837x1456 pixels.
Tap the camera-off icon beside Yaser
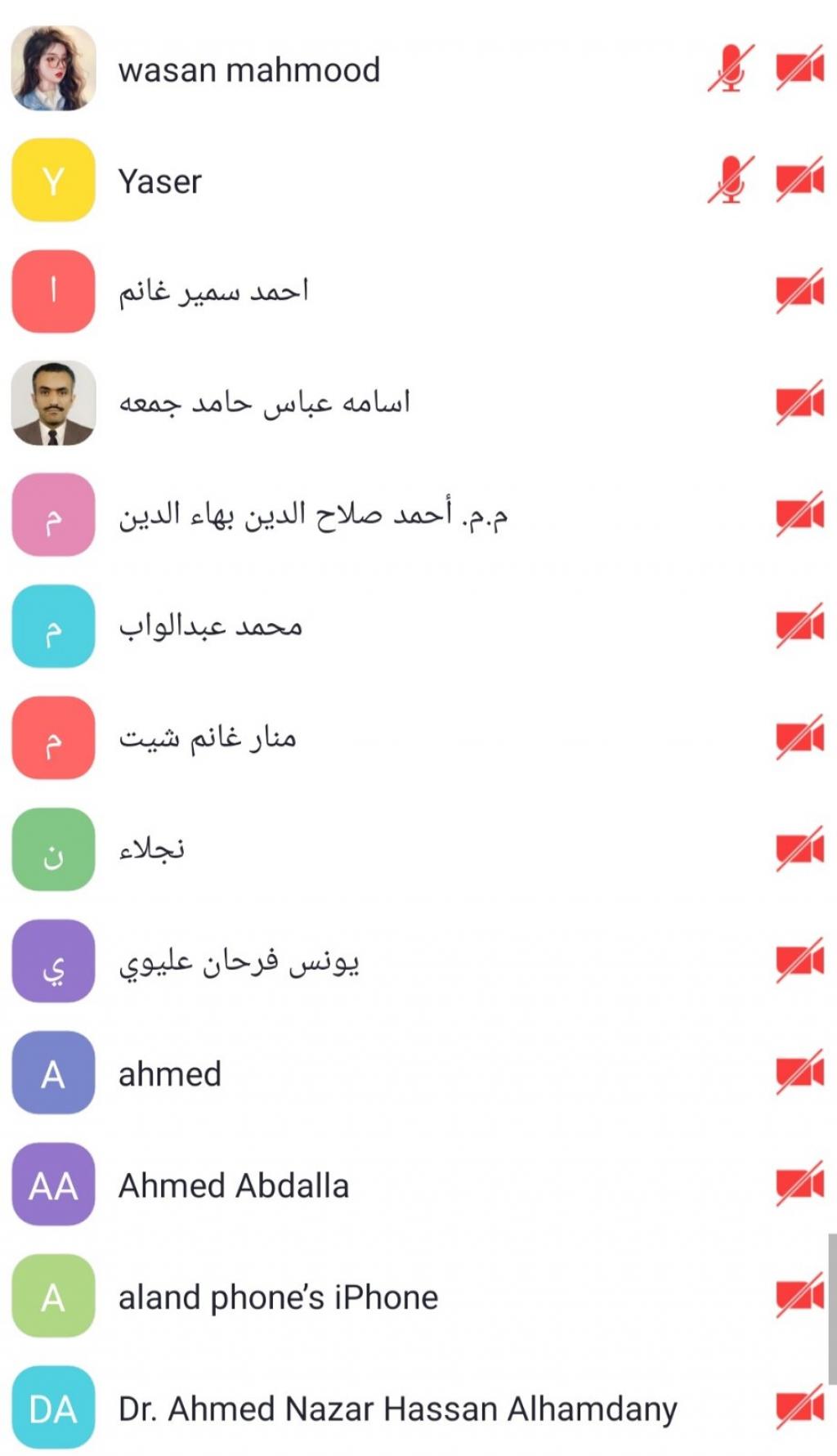click(x=799, y=180)
